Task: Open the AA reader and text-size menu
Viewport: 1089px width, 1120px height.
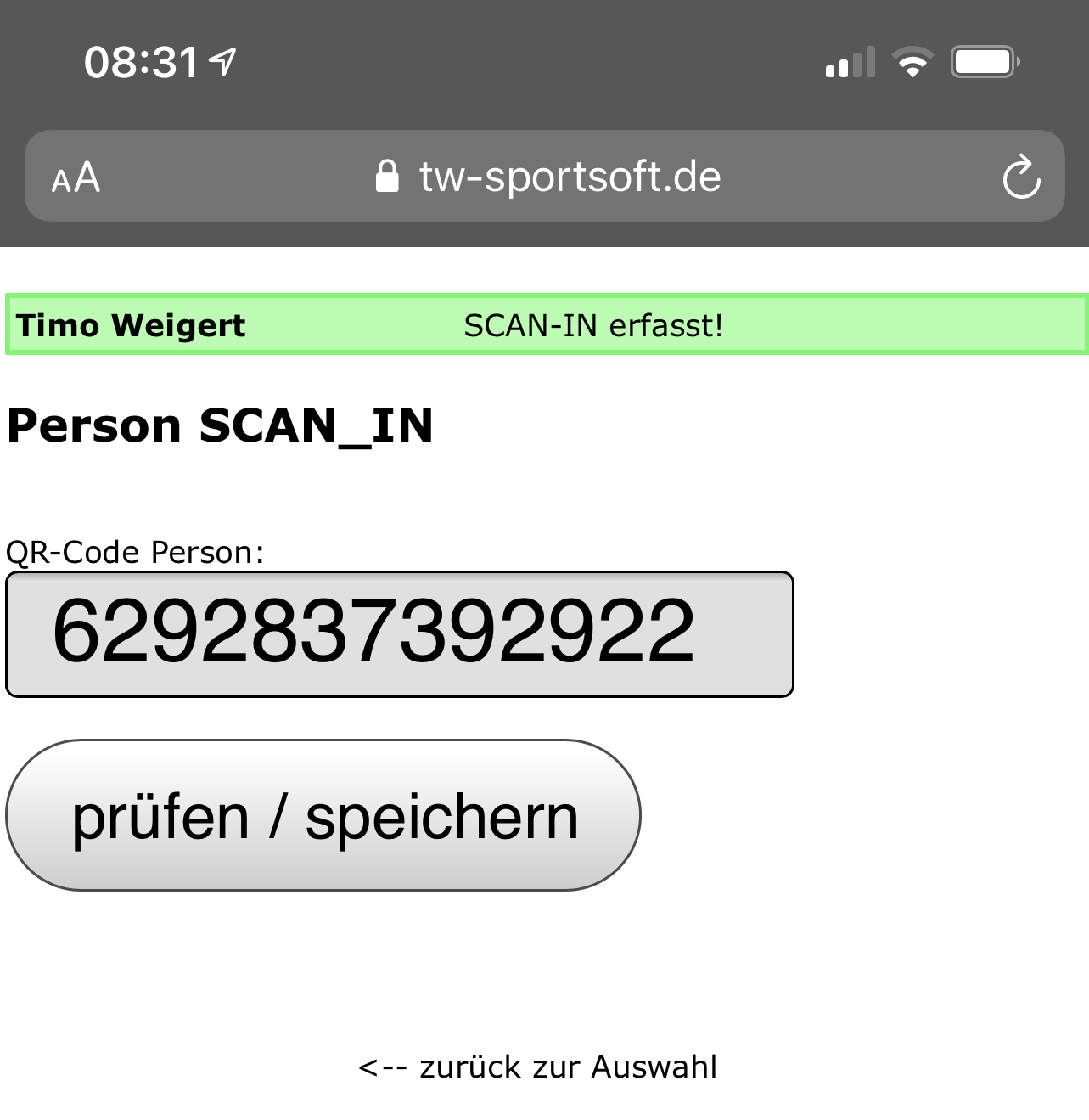Action: click(76, 178)
